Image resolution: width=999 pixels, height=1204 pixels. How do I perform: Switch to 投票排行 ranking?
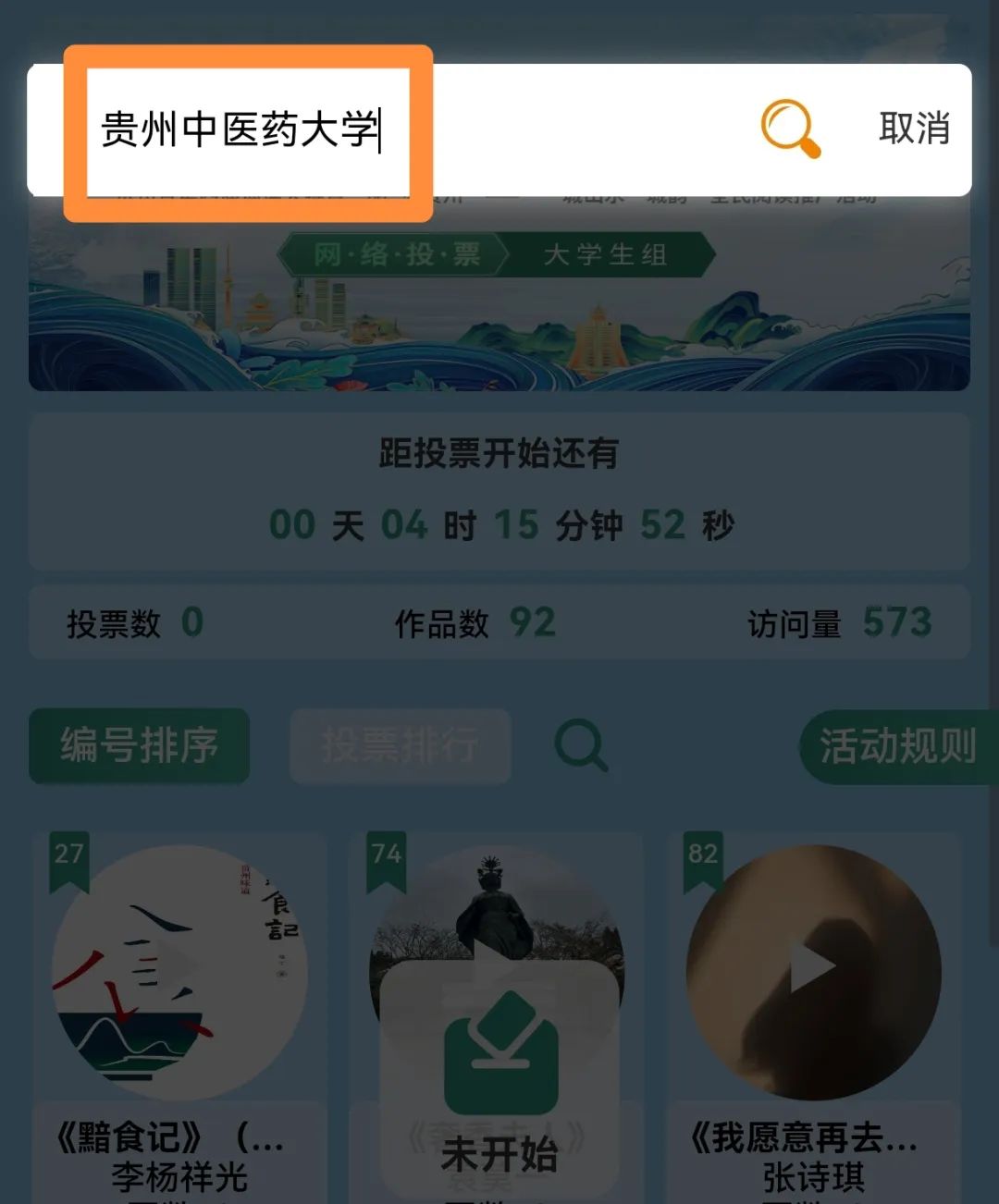click(400, 745)
